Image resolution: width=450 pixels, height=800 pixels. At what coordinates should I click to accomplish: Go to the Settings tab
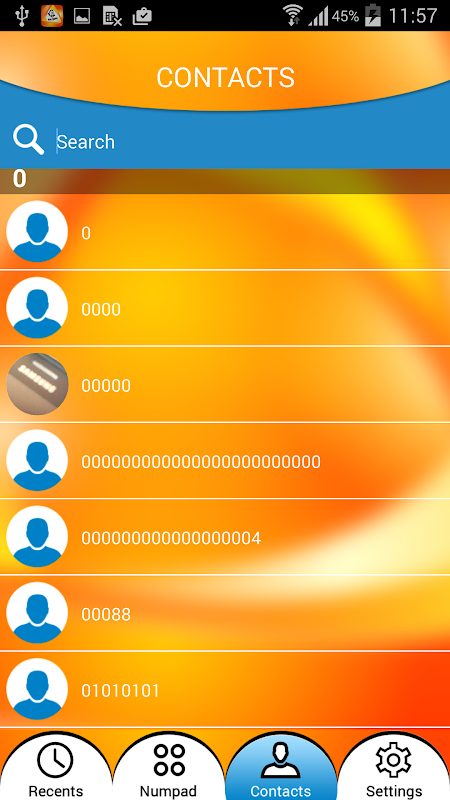(394, 767)
